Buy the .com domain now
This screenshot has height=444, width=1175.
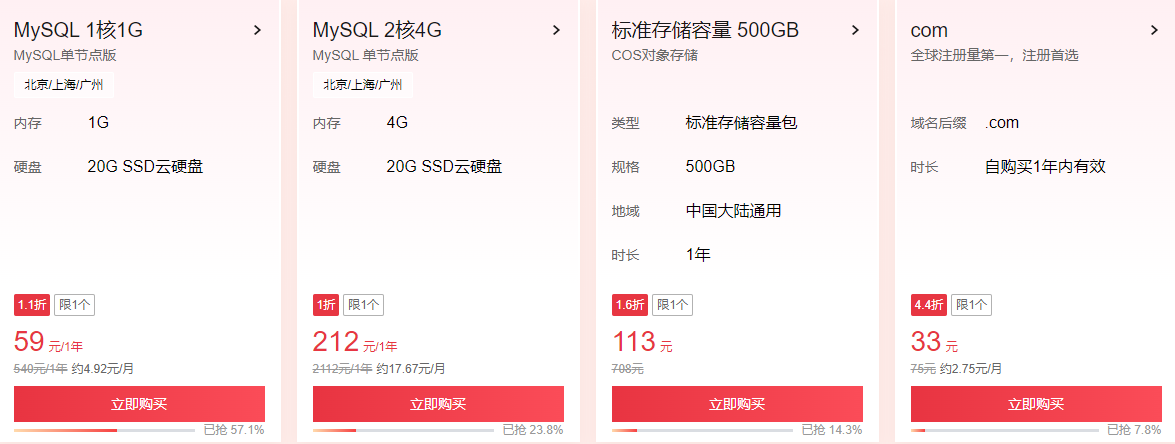point(1036,404)
